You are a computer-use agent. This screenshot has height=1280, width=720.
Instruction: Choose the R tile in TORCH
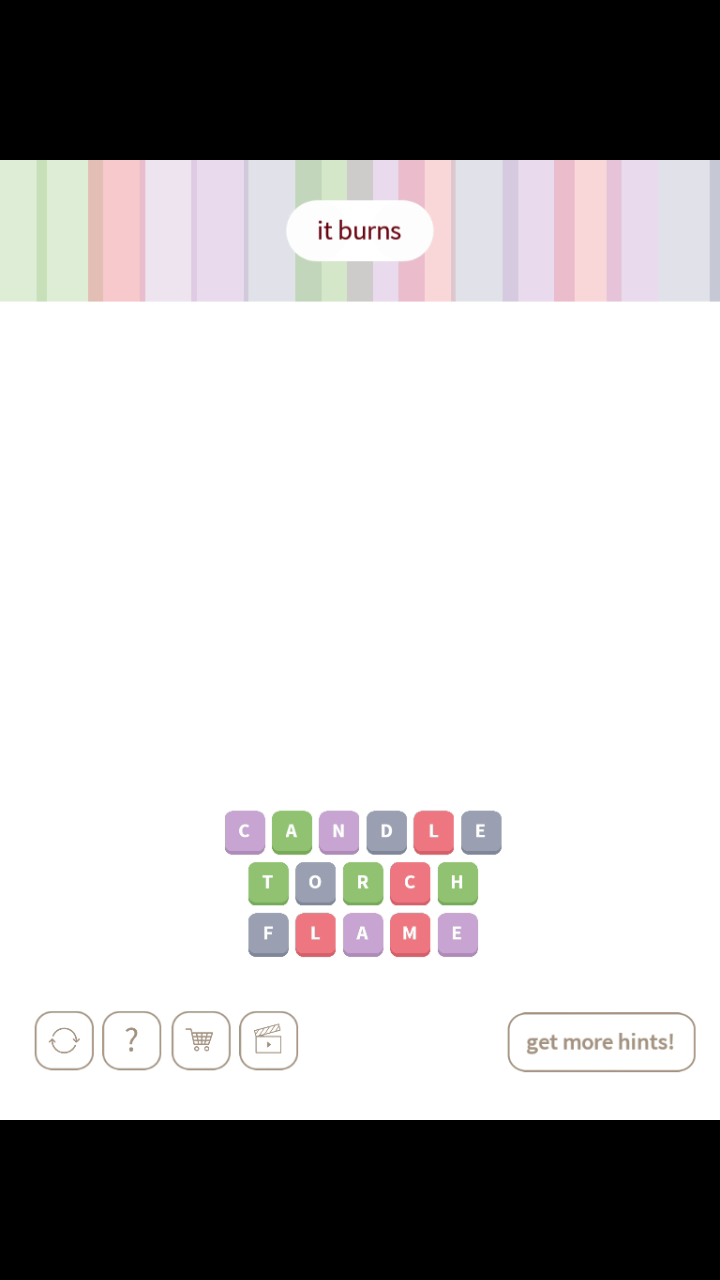pyautogui.click(x=362, y=882)
